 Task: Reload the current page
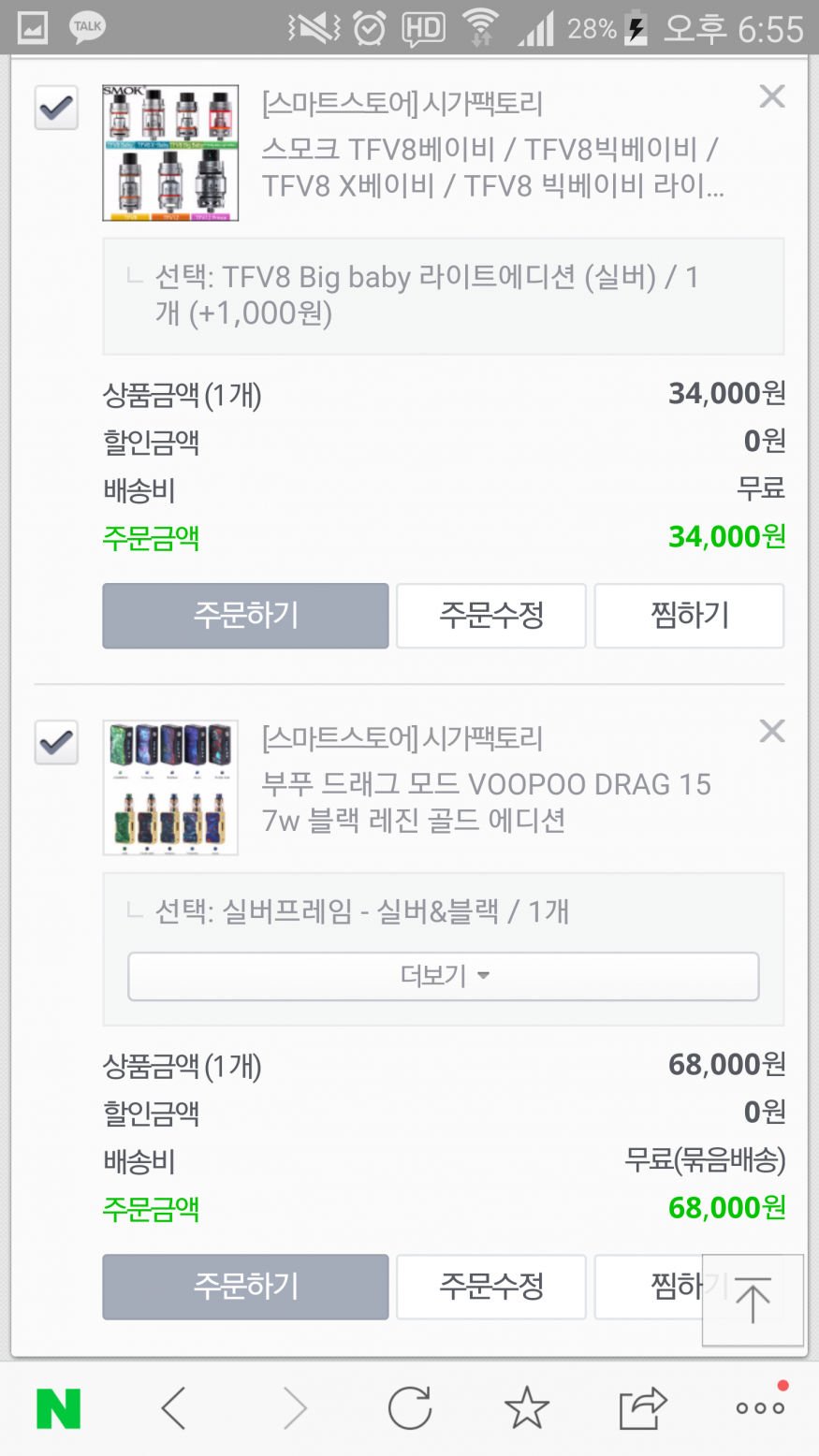tap(410, 1408)
